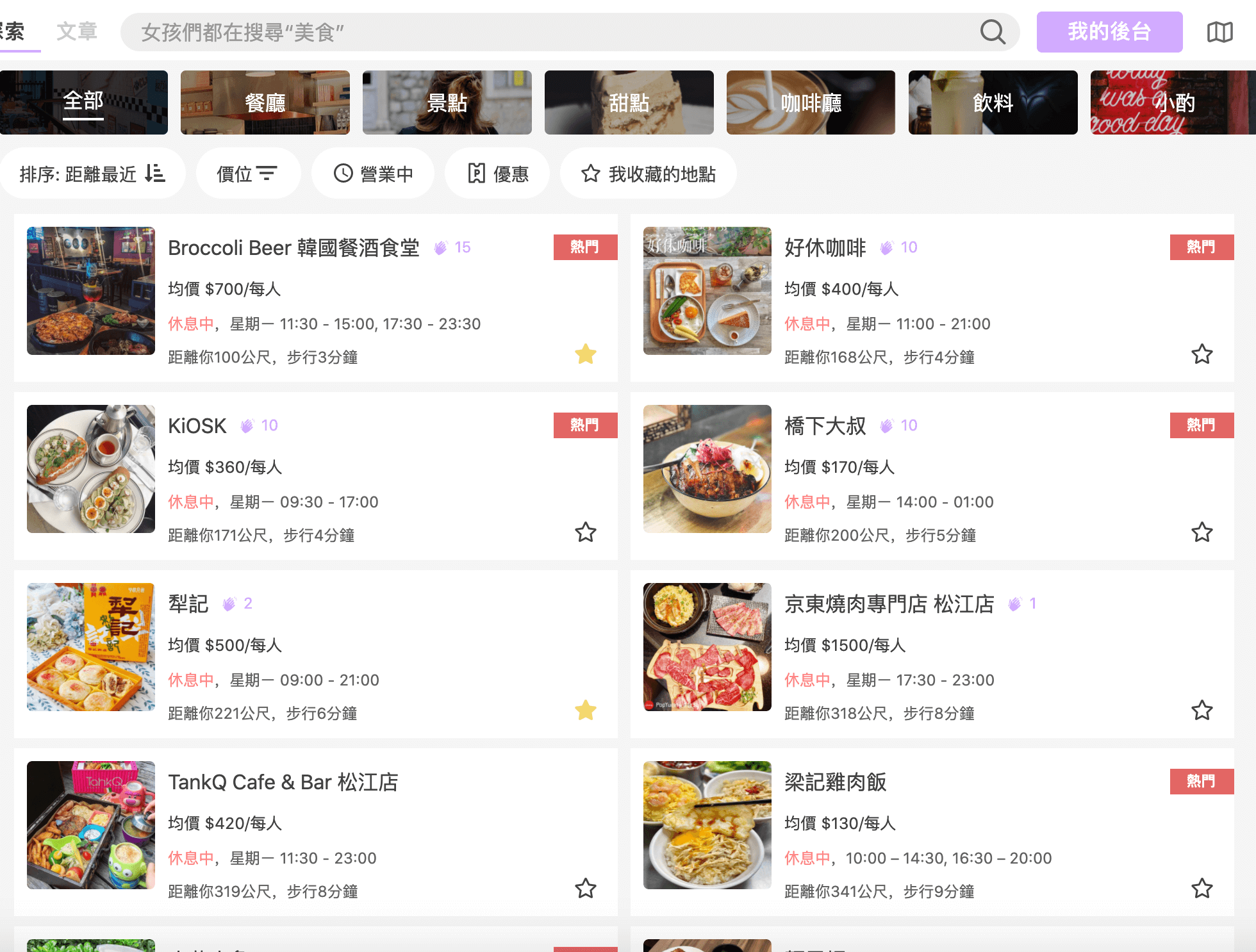Open the 我的後台 button

1109,32
